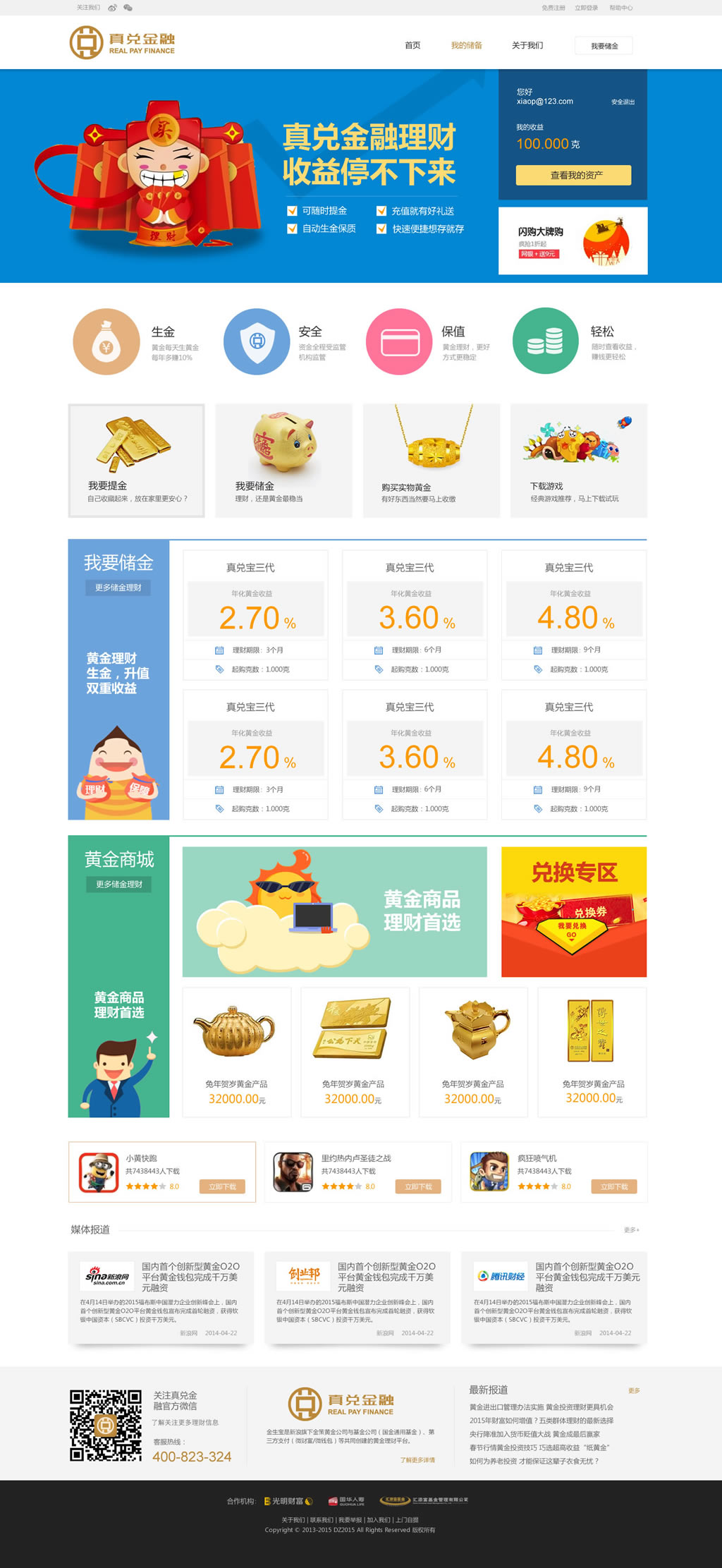Select the 购买实物黄金 card
Screen dimensions: 722x1568
[431, 461]
